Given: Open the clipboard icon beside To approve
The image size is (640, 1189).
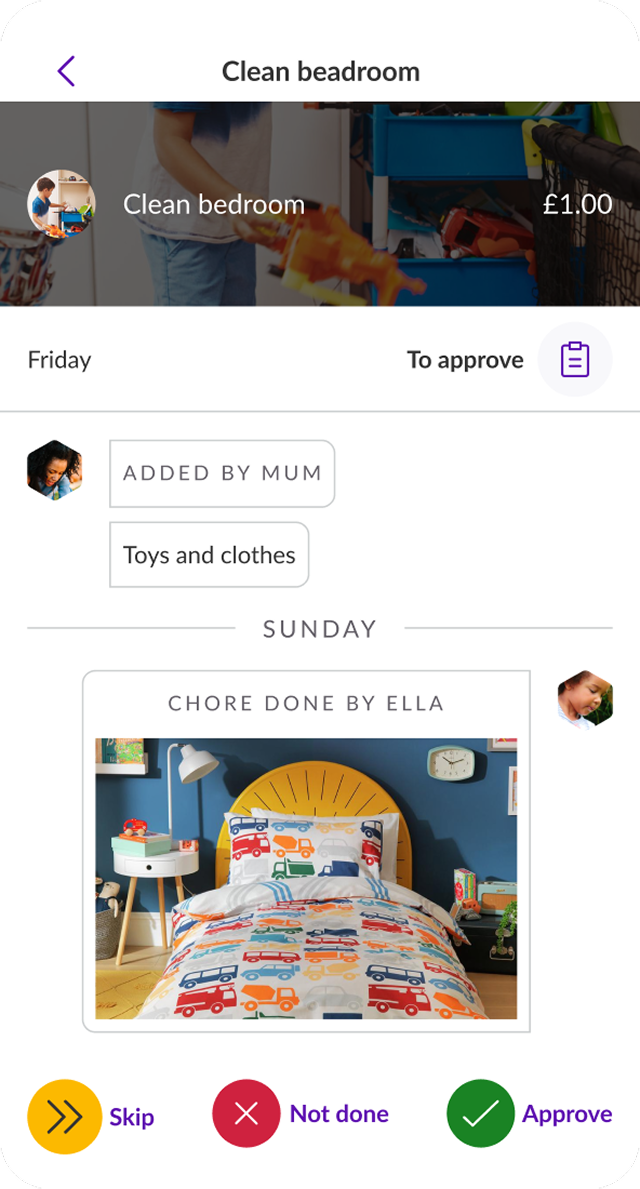Looking at the screenshot, I should click(574, 360).
